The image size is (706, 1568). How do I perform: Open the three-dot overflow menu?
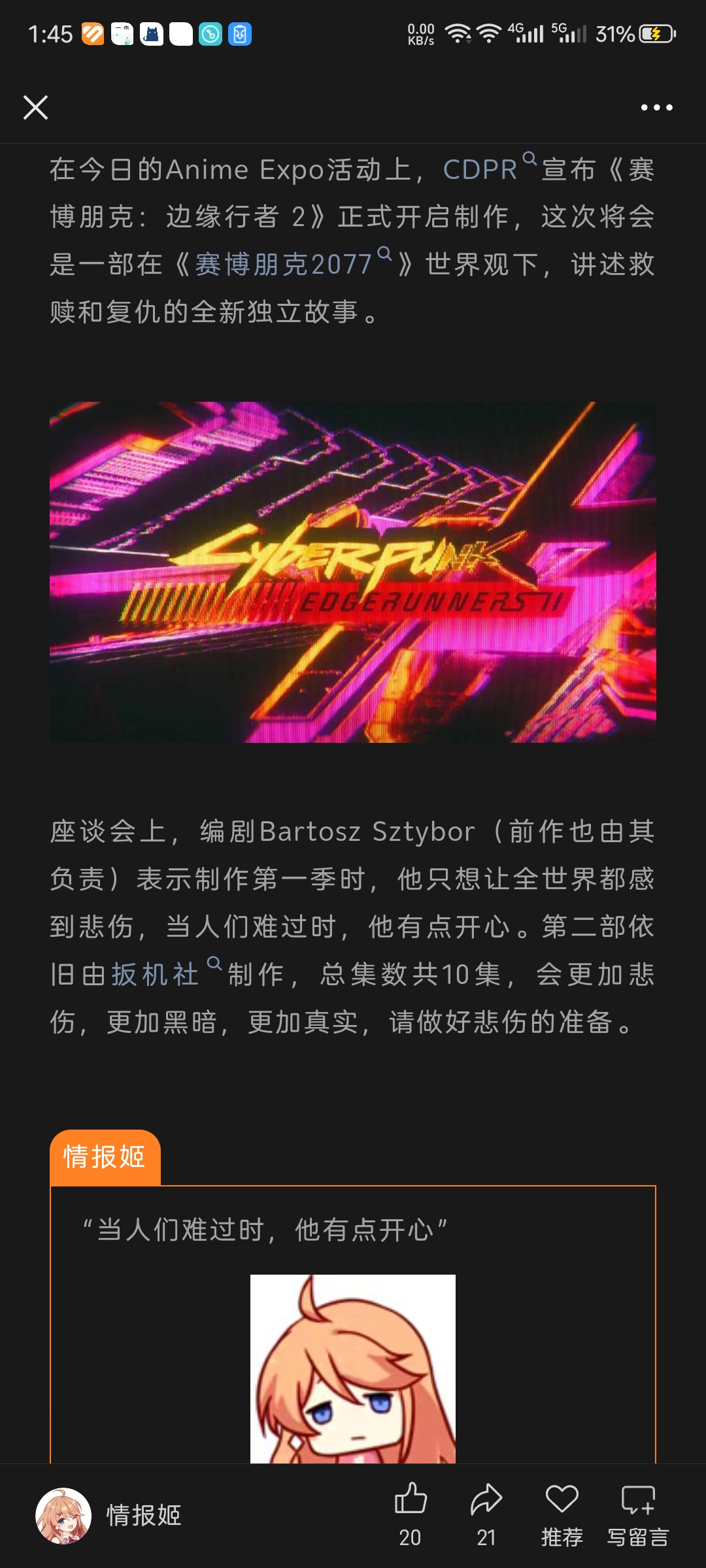pos(656,108)
